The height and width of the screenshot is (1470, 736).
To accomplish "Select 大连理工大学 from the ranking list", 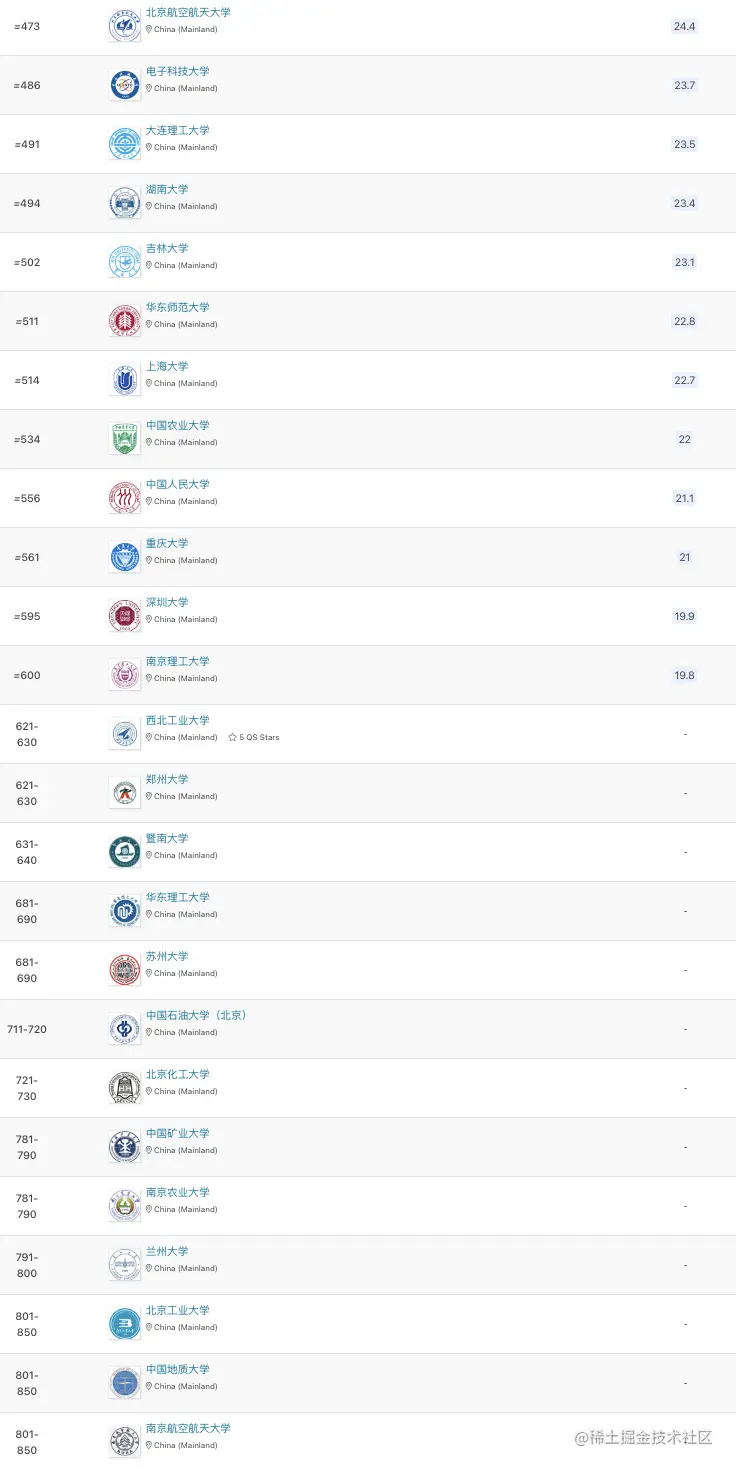I will (x=178, y=131).
